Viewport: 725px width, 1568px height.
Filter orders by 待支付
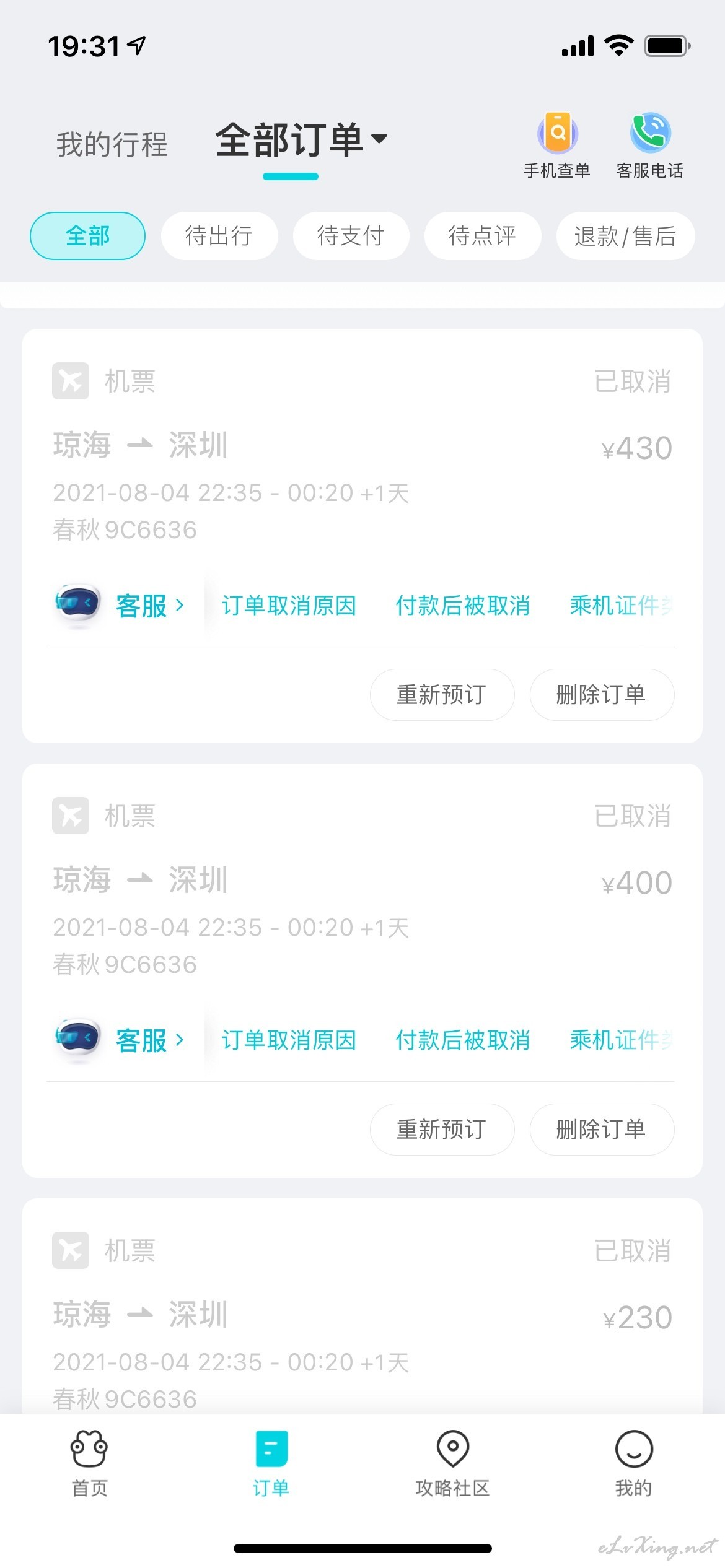tap(351, 236)
